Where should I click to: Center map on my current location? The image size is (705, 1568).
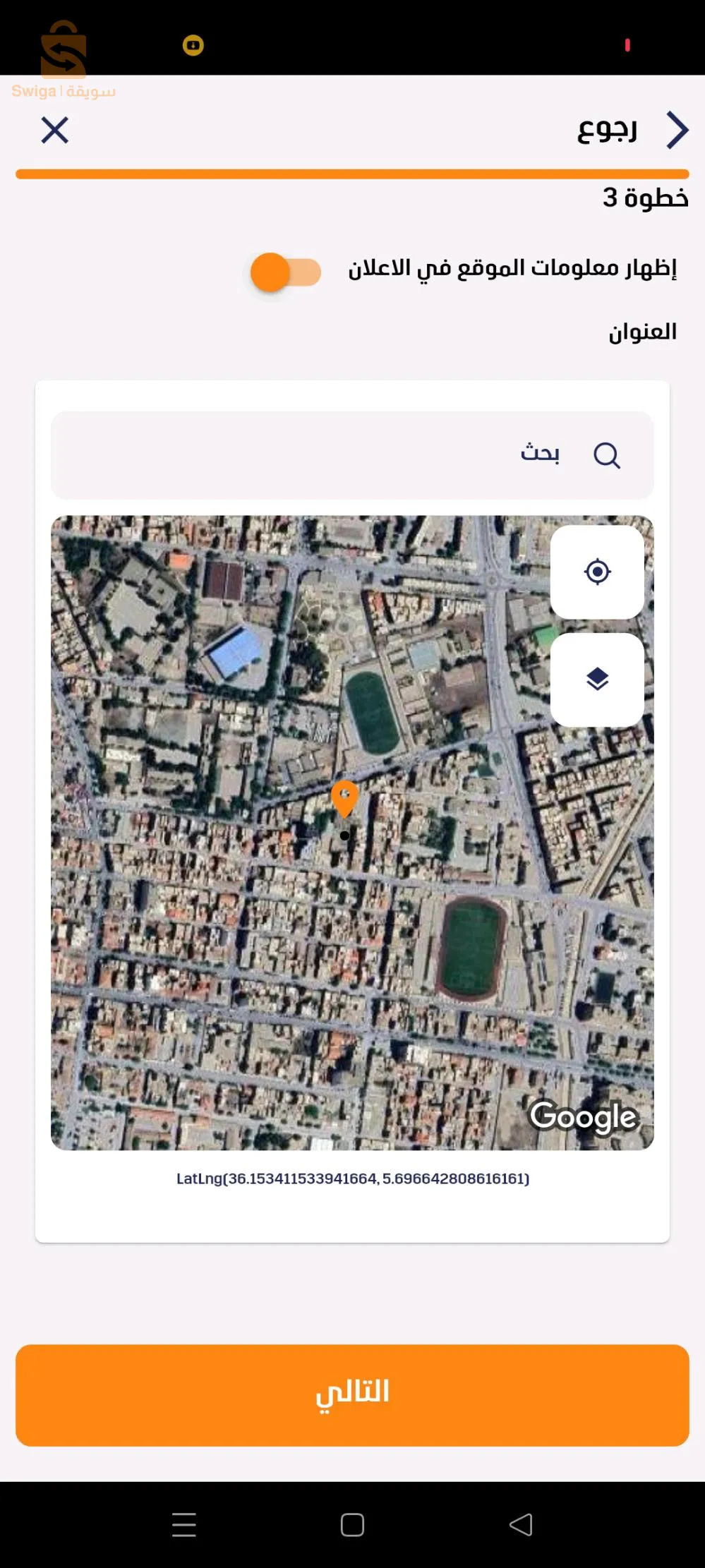click(x=597, y=572)
